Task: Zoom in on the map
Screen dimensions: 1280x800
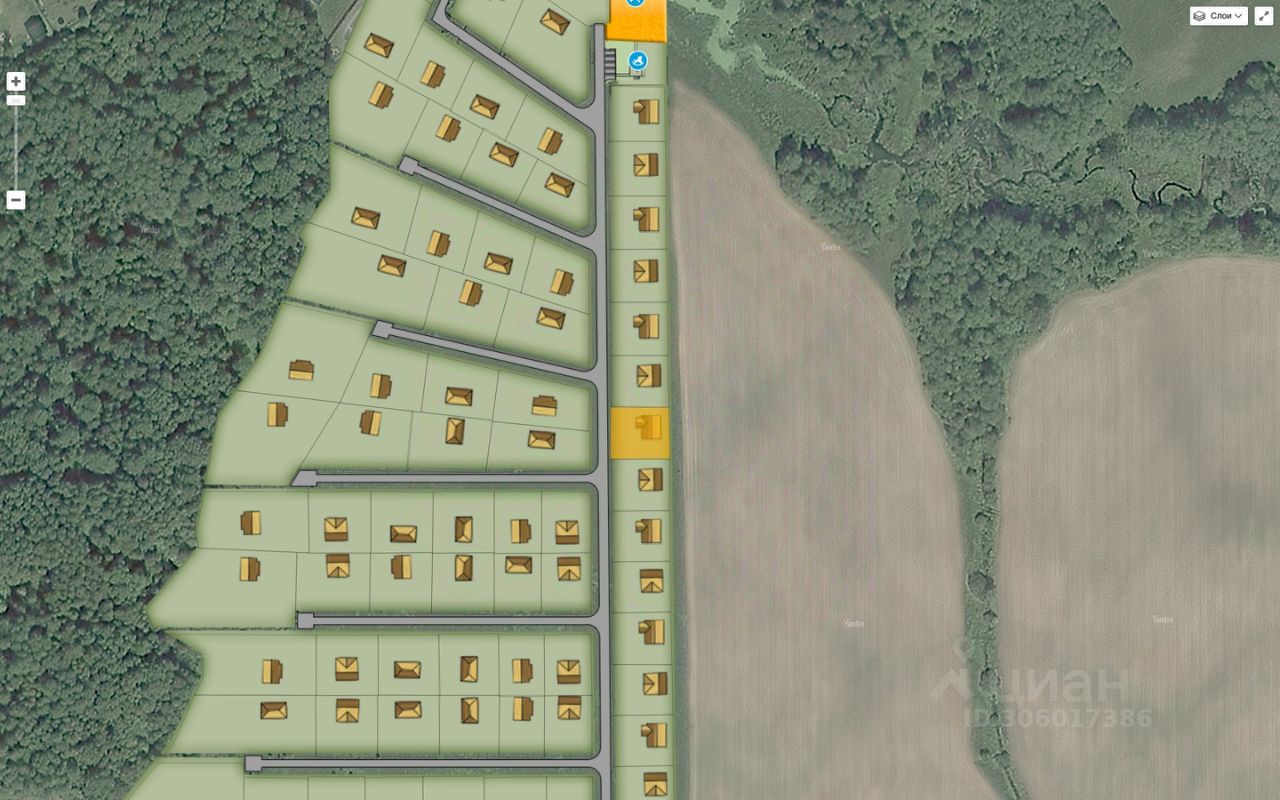Action: tap(16, 82)
